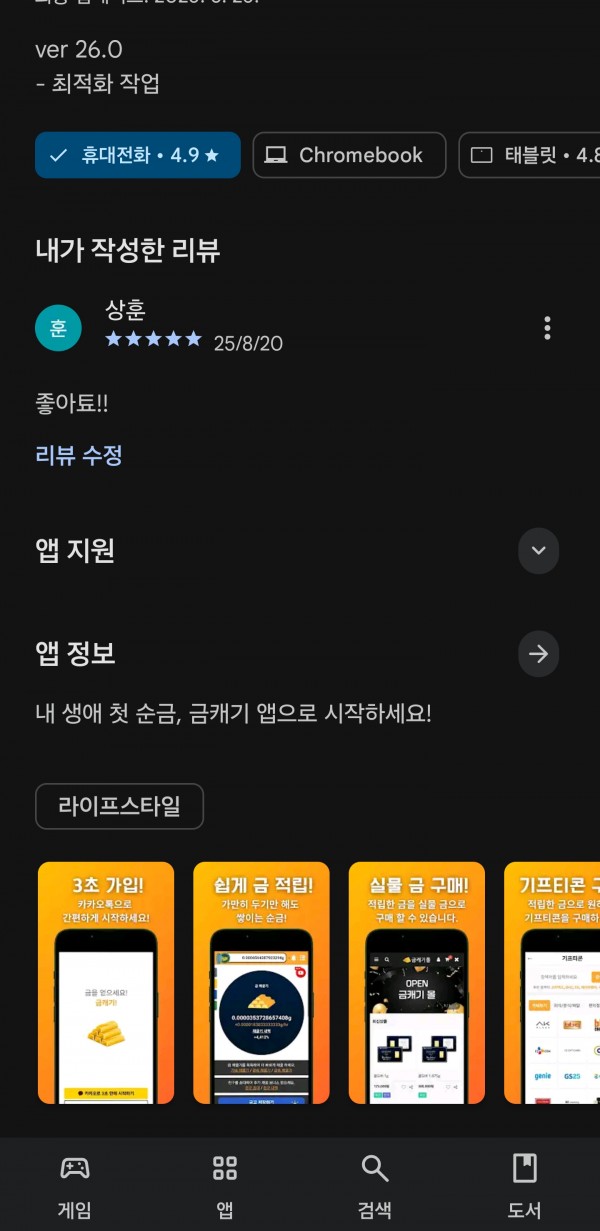Screen dimensions: 600x1231
Task: Select the 휴대전화 4.9 rating chip
Action: (138, 155)
